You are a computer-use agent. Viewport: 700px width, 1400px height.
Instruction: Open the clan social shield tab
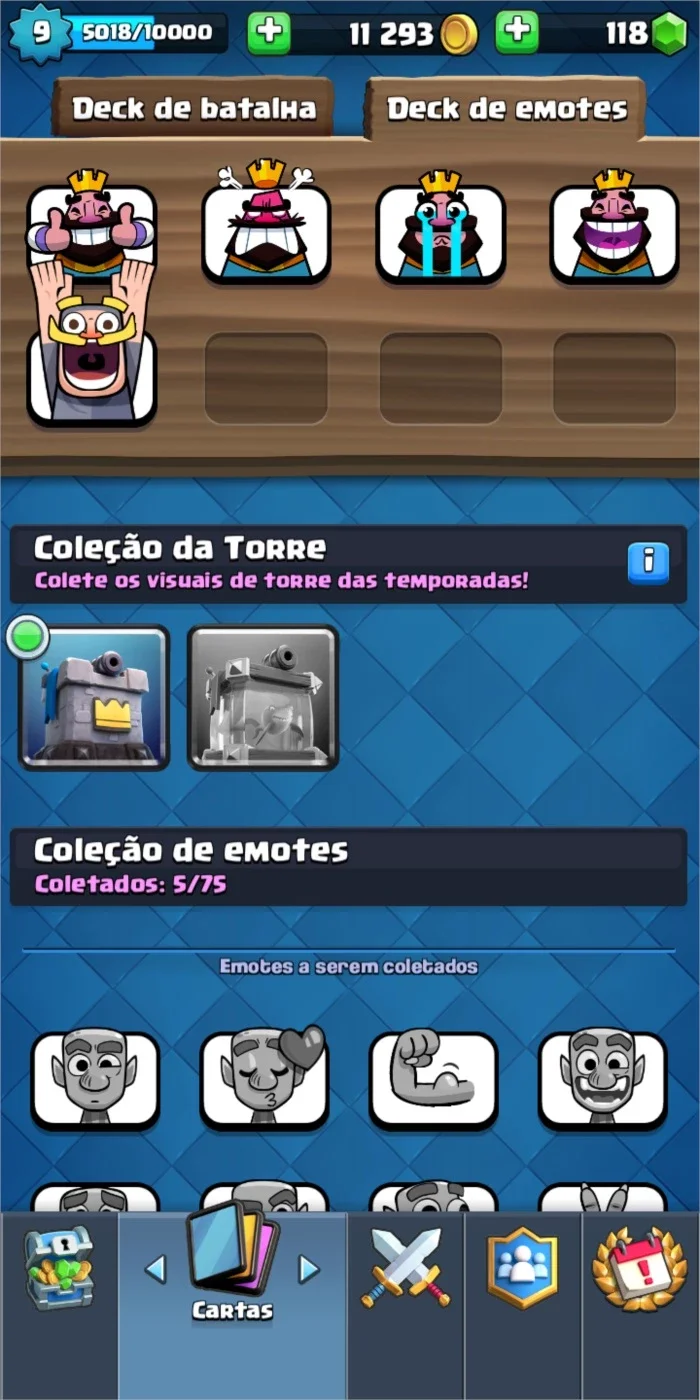click(x=522, y=1267)
